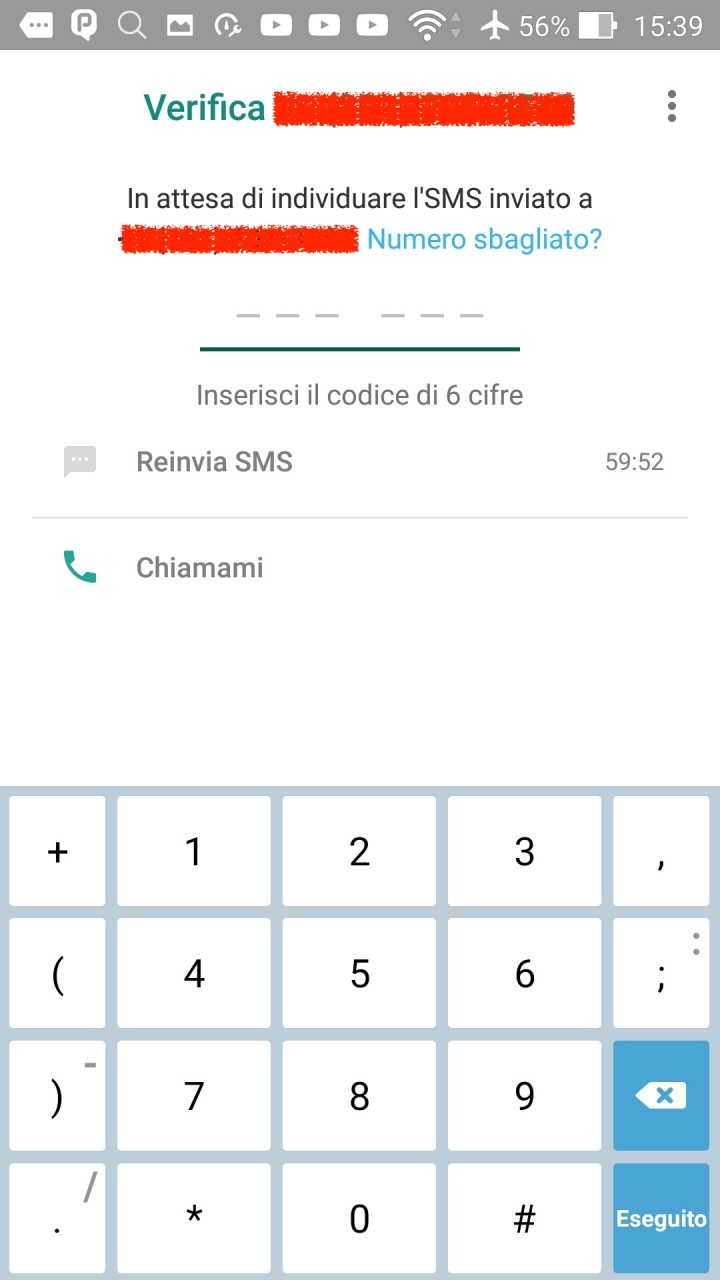720x1280 pixels.
Task: Focus the 6-digit code input field
Action: [360, 318]
